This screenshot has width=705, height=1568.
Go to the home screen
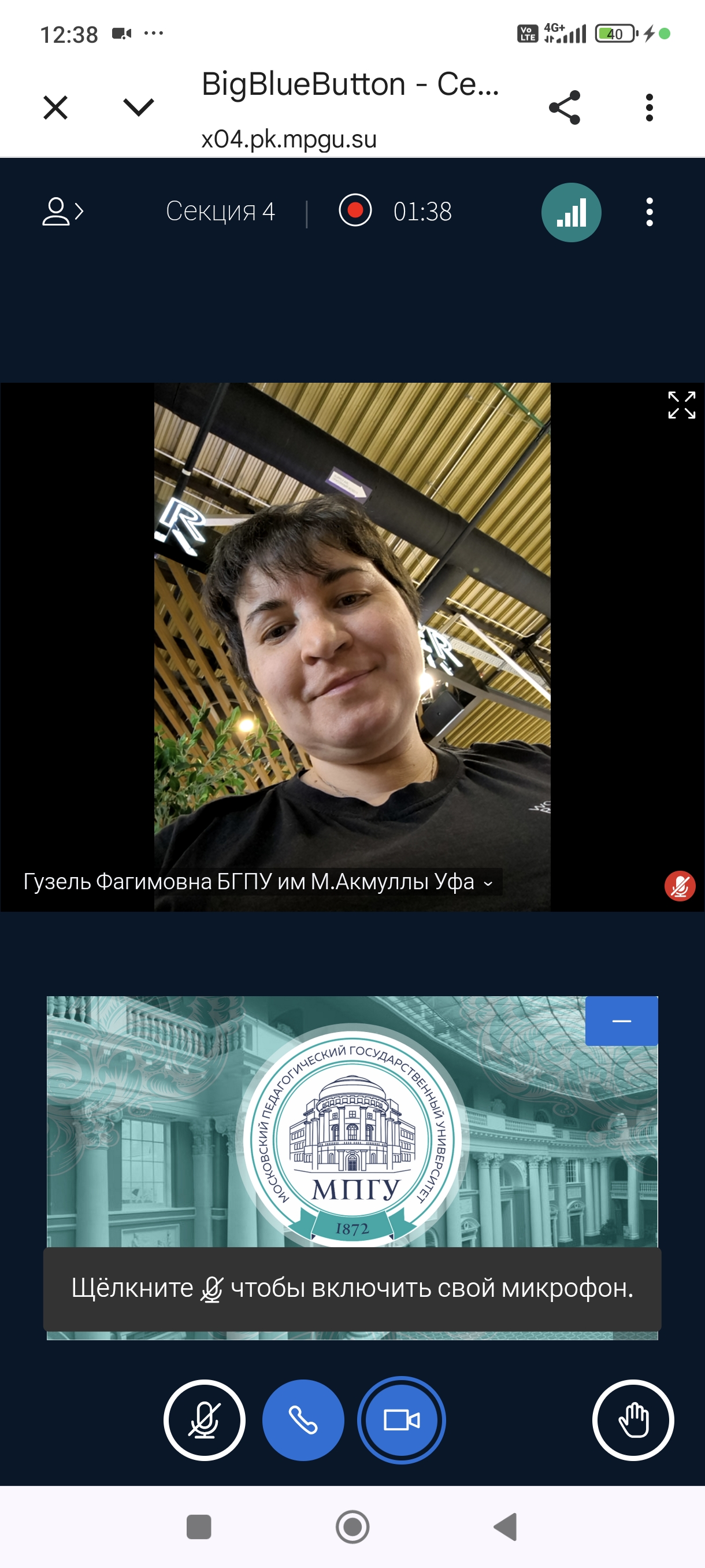click(352, 1527)
